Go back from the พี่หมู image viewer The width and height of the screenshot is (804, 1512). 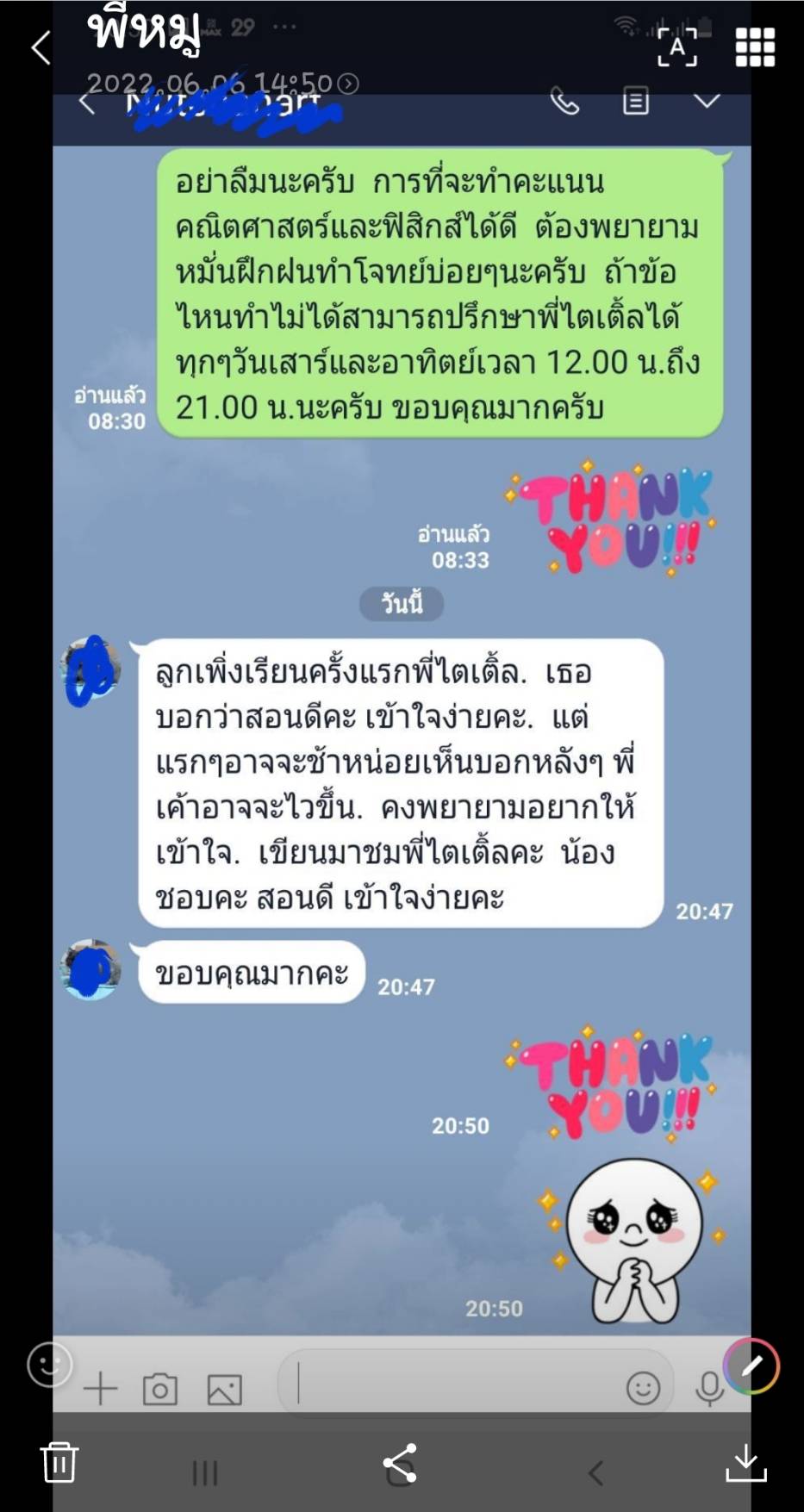pyautogui.click(x=41, y=47)
